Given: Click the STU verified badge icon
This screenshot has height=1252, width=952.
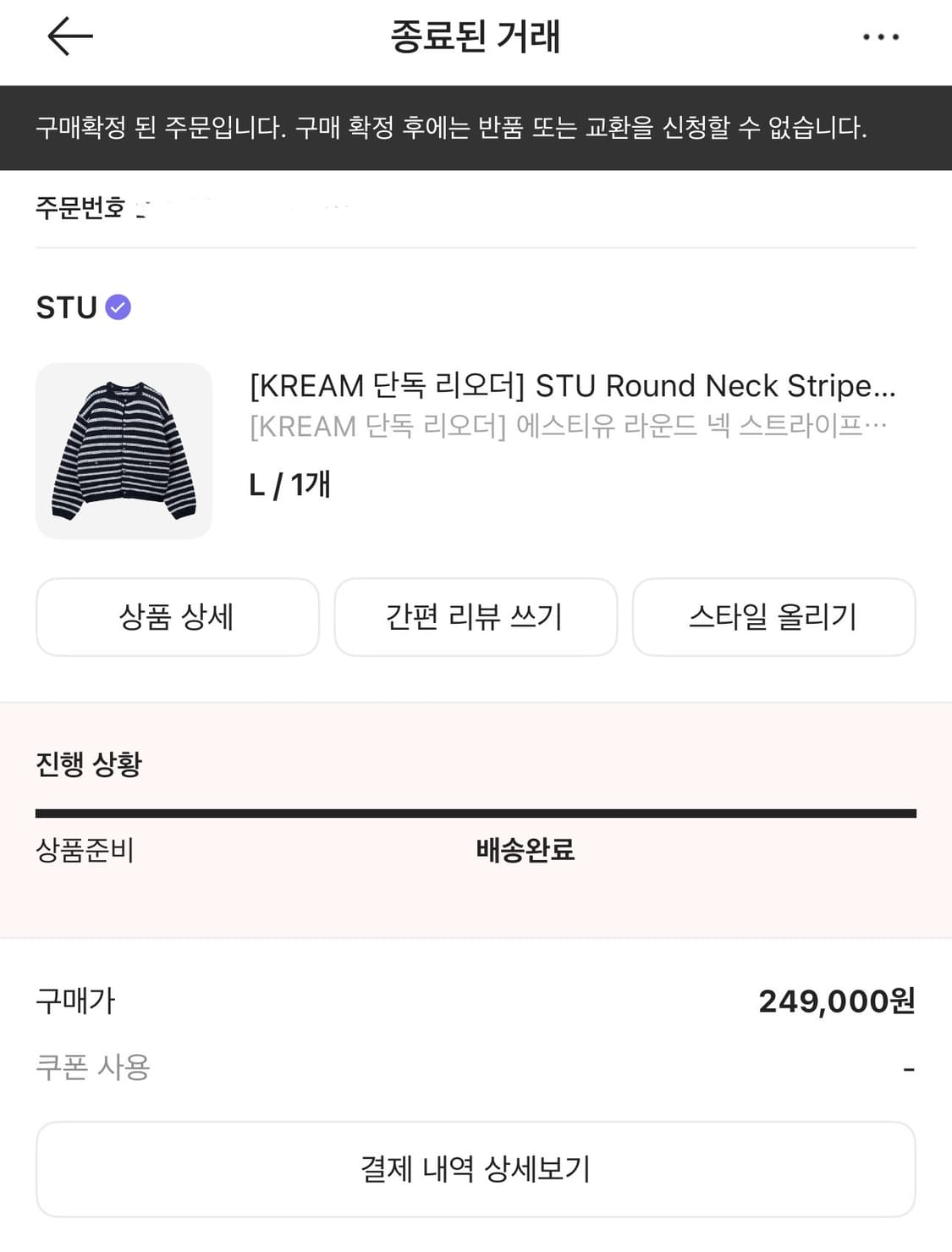Looking at the screenshot, I should coord(119,308).
